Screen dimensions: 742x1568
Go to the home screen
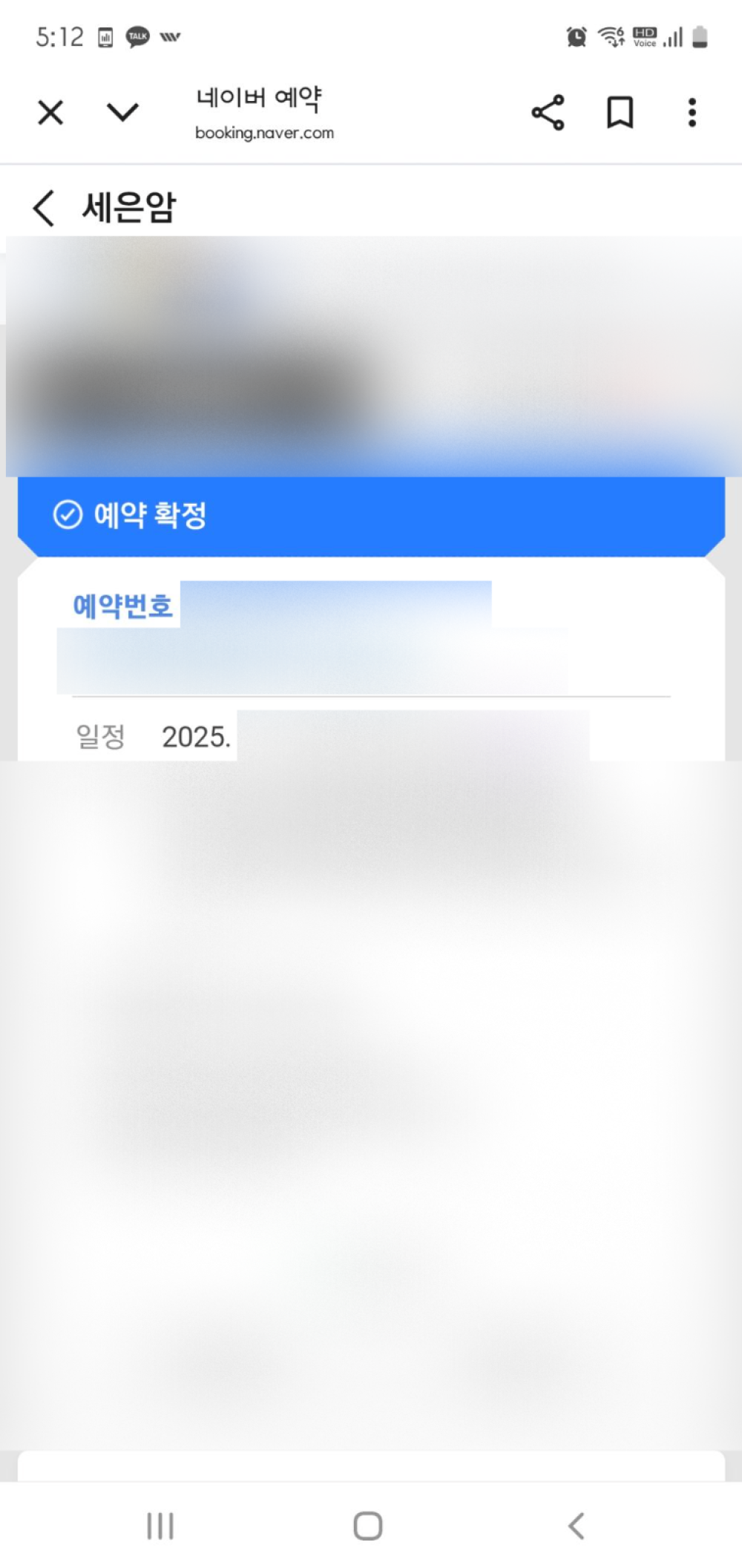pyautogui.click(x=368, y=1526)
